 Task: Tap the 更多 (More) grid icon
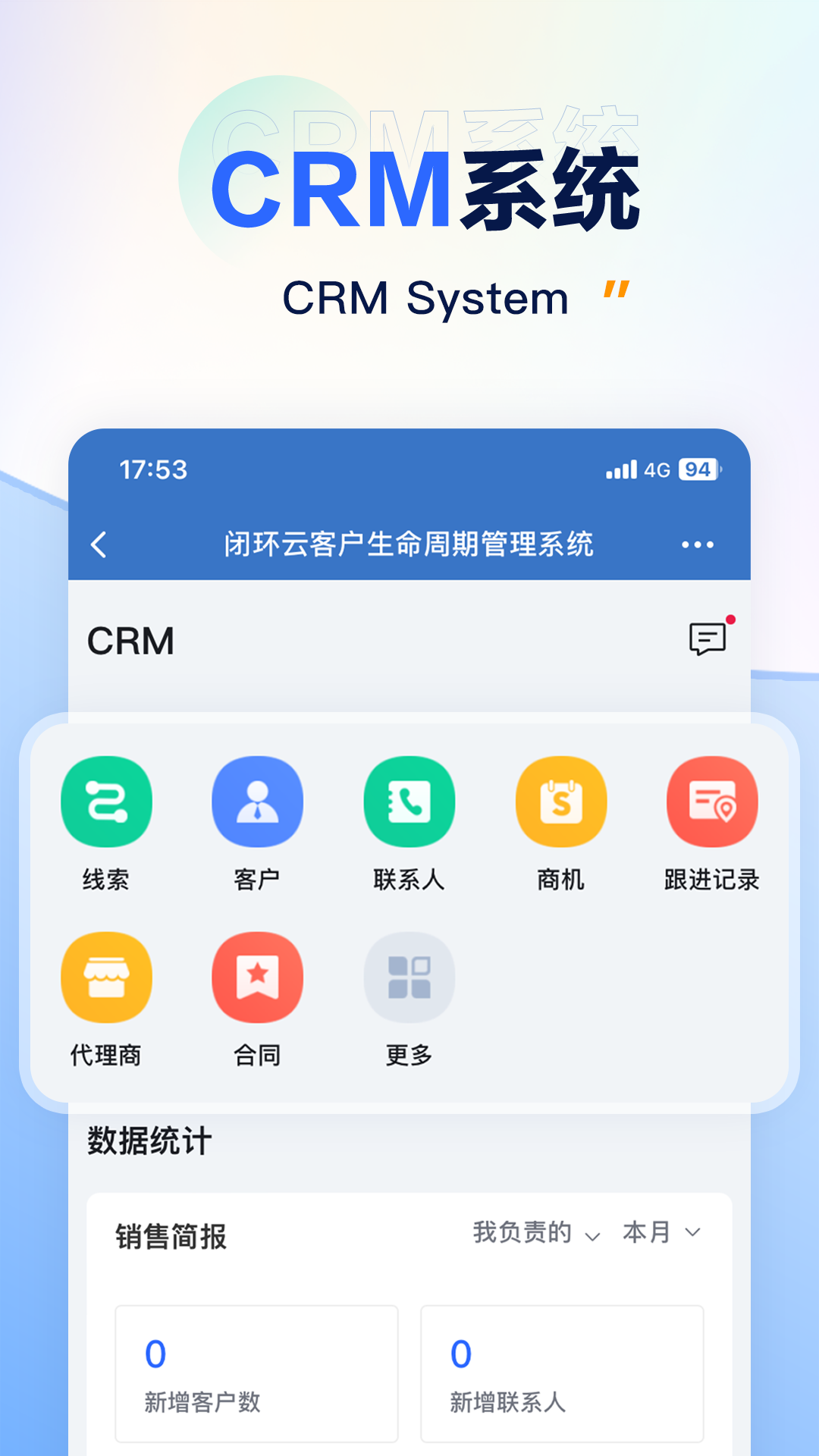coord(409,977)
